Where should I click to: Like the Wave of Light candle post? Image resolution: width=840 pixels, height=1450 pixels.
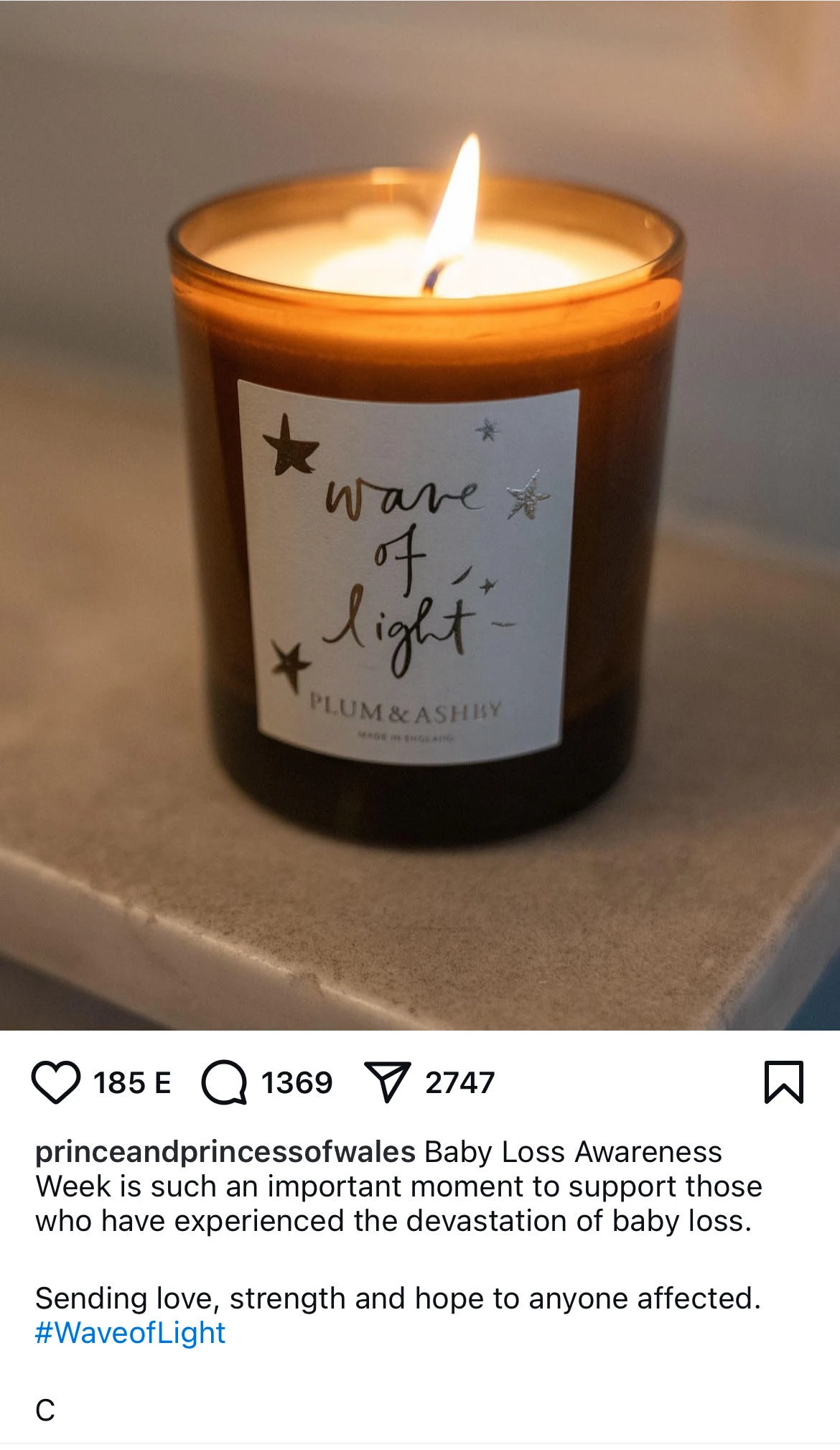pos(55,1082)
